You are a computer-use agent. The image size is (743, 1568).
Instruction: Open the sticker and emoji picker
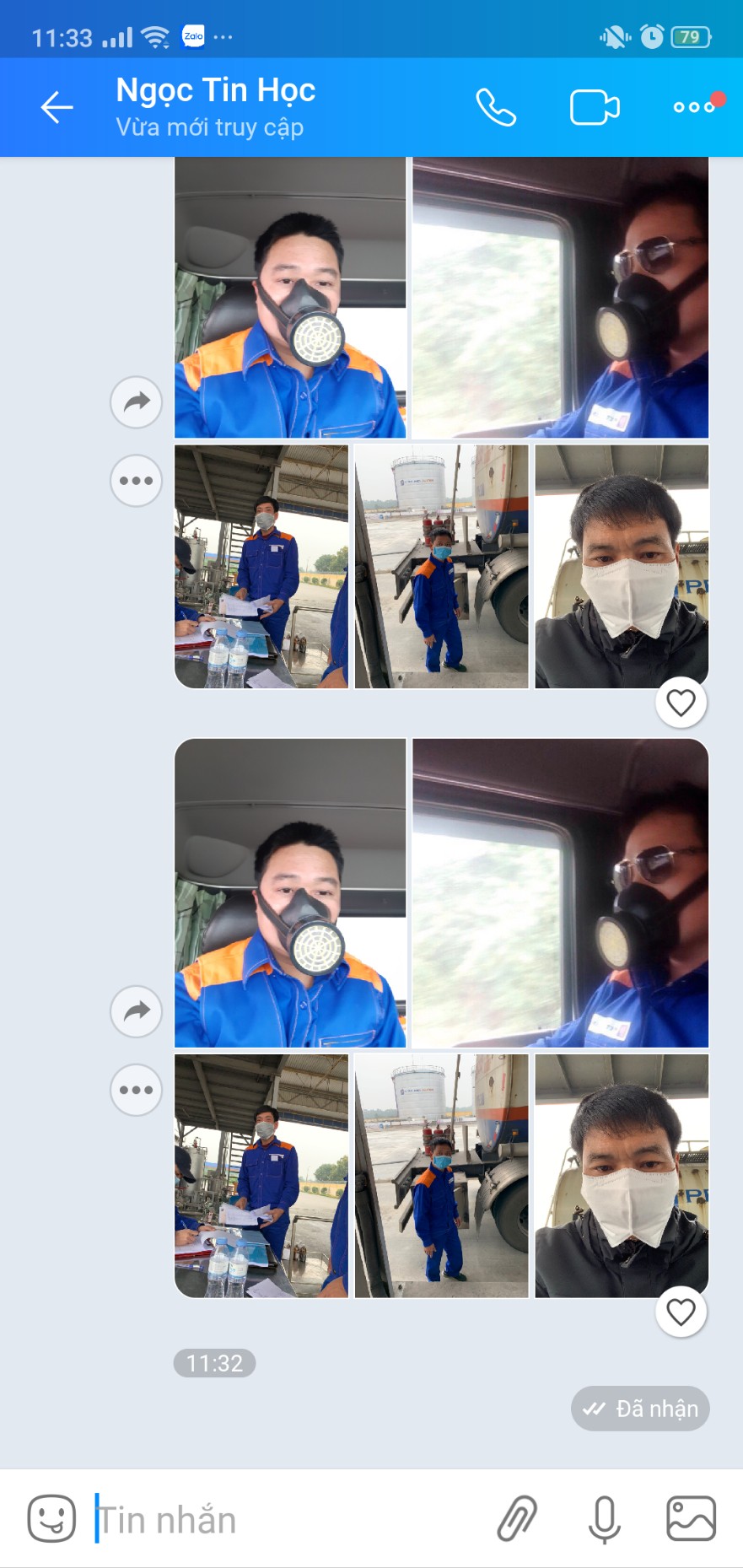pos(51,1518)
